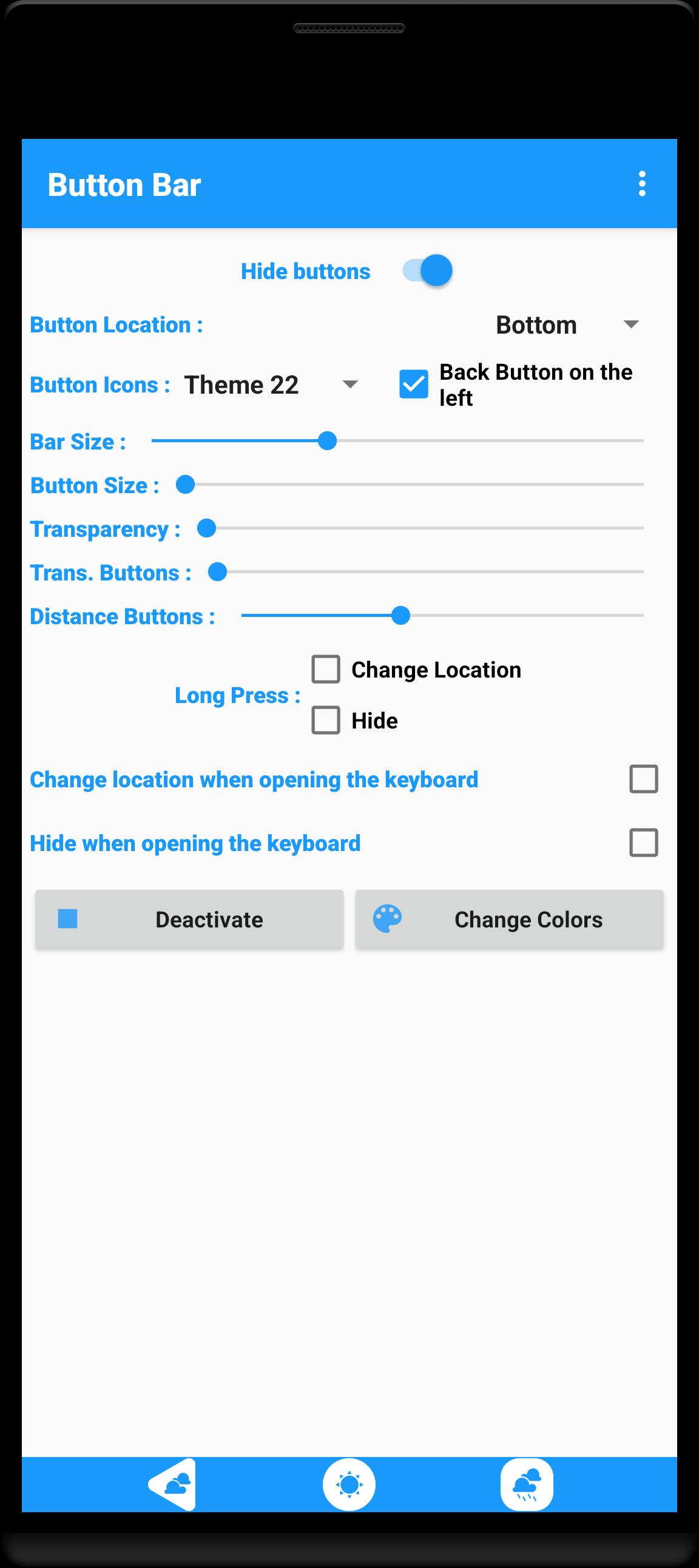Tap the Deactivate button
This screenshot has height=1568, width=699.
(189, 919)
